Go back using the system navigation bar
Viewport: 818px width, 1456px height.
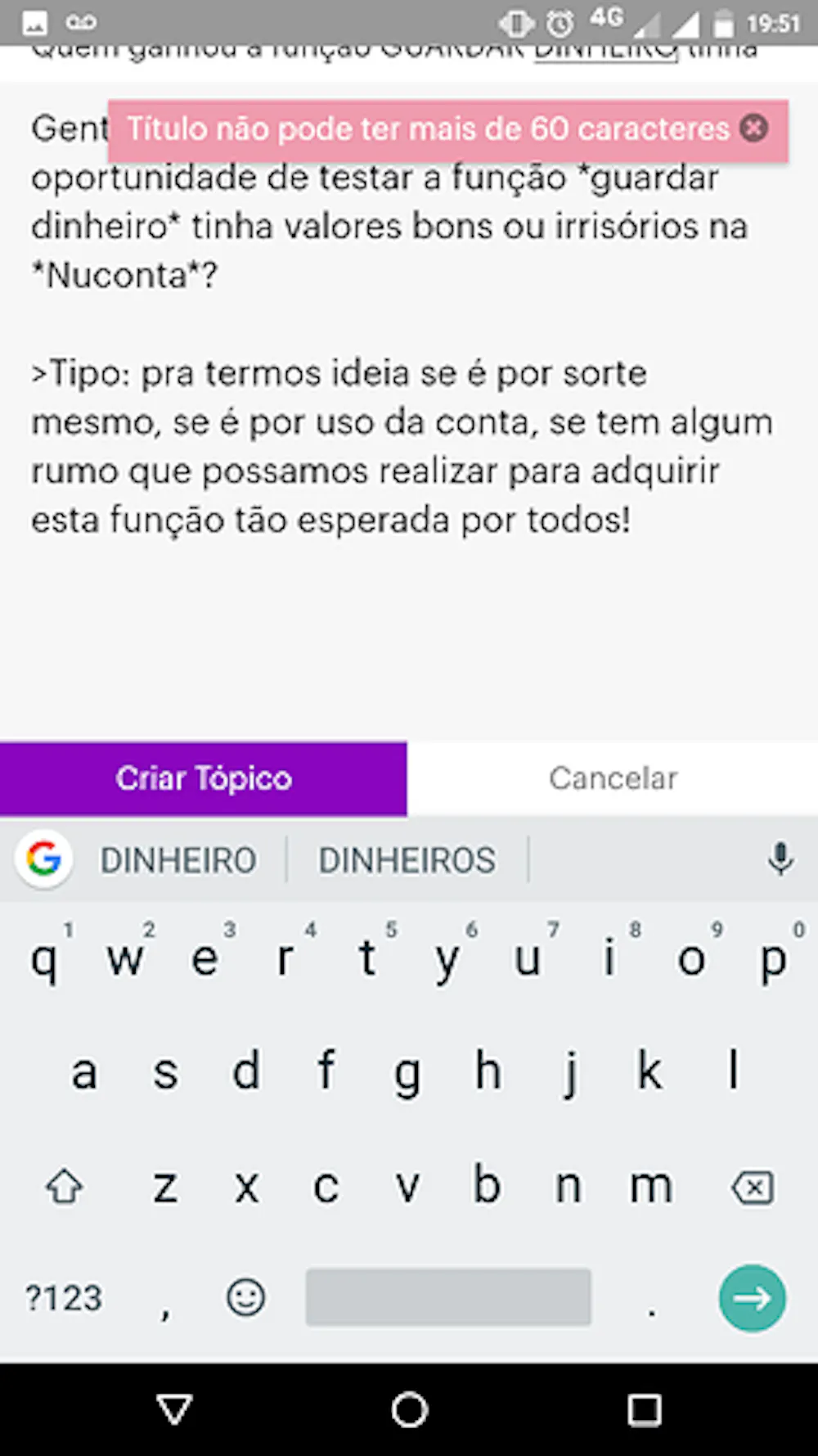(x=174, y=1409)
